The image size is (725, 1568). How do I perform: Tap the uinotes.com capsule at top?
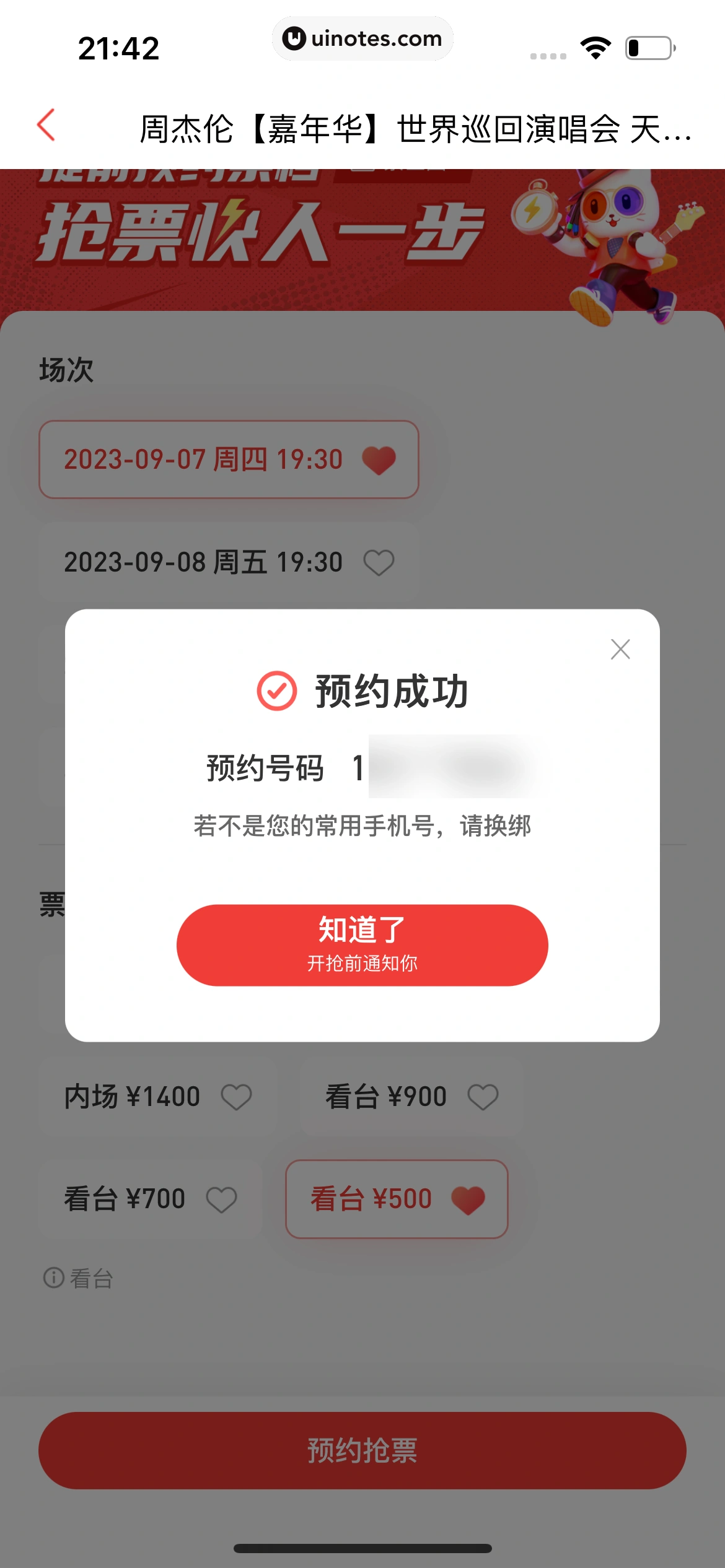tap(362, 38)
